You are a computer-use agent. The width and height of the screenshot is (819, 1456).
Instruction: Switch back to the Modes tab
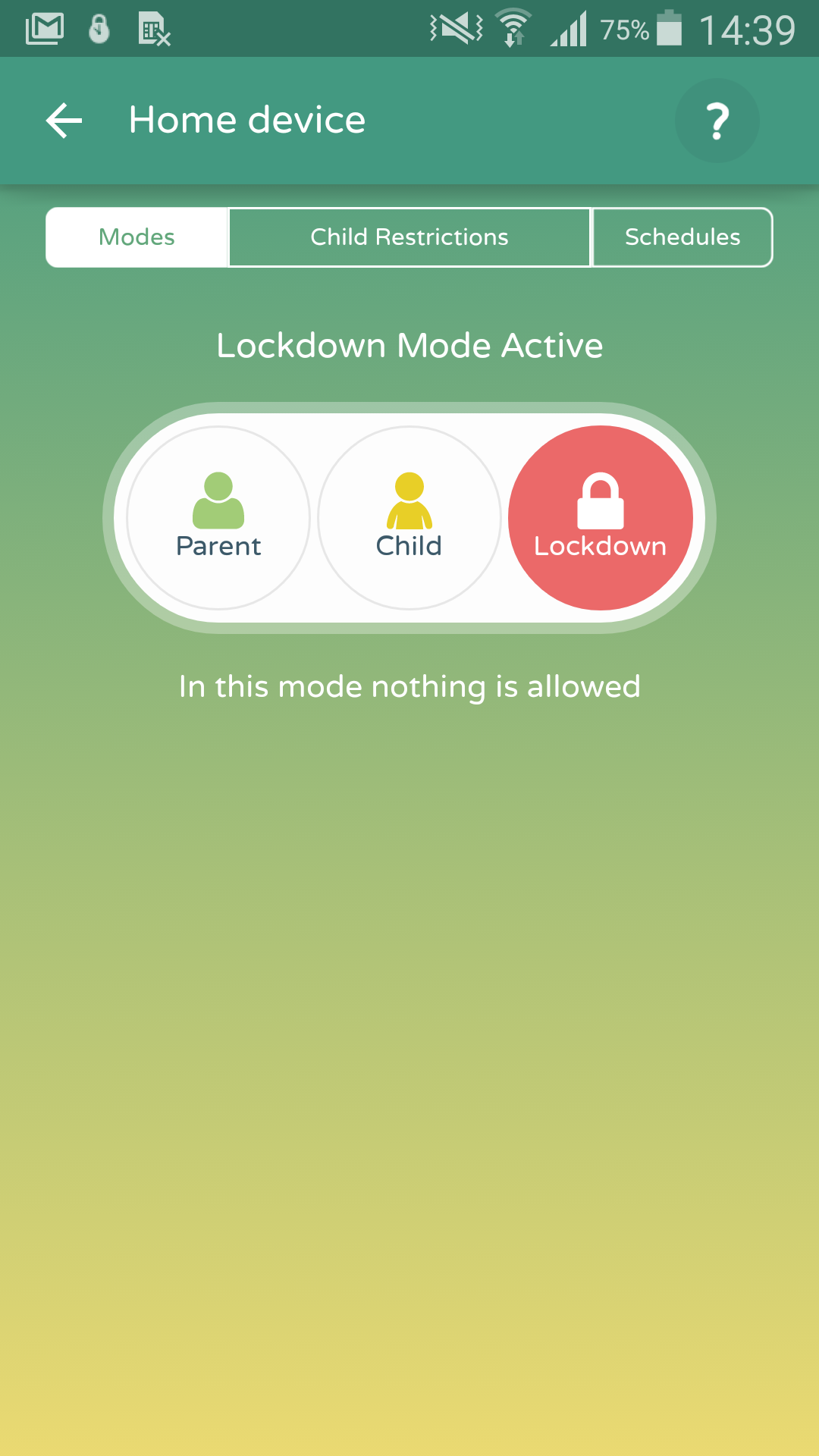pos(136,237)
